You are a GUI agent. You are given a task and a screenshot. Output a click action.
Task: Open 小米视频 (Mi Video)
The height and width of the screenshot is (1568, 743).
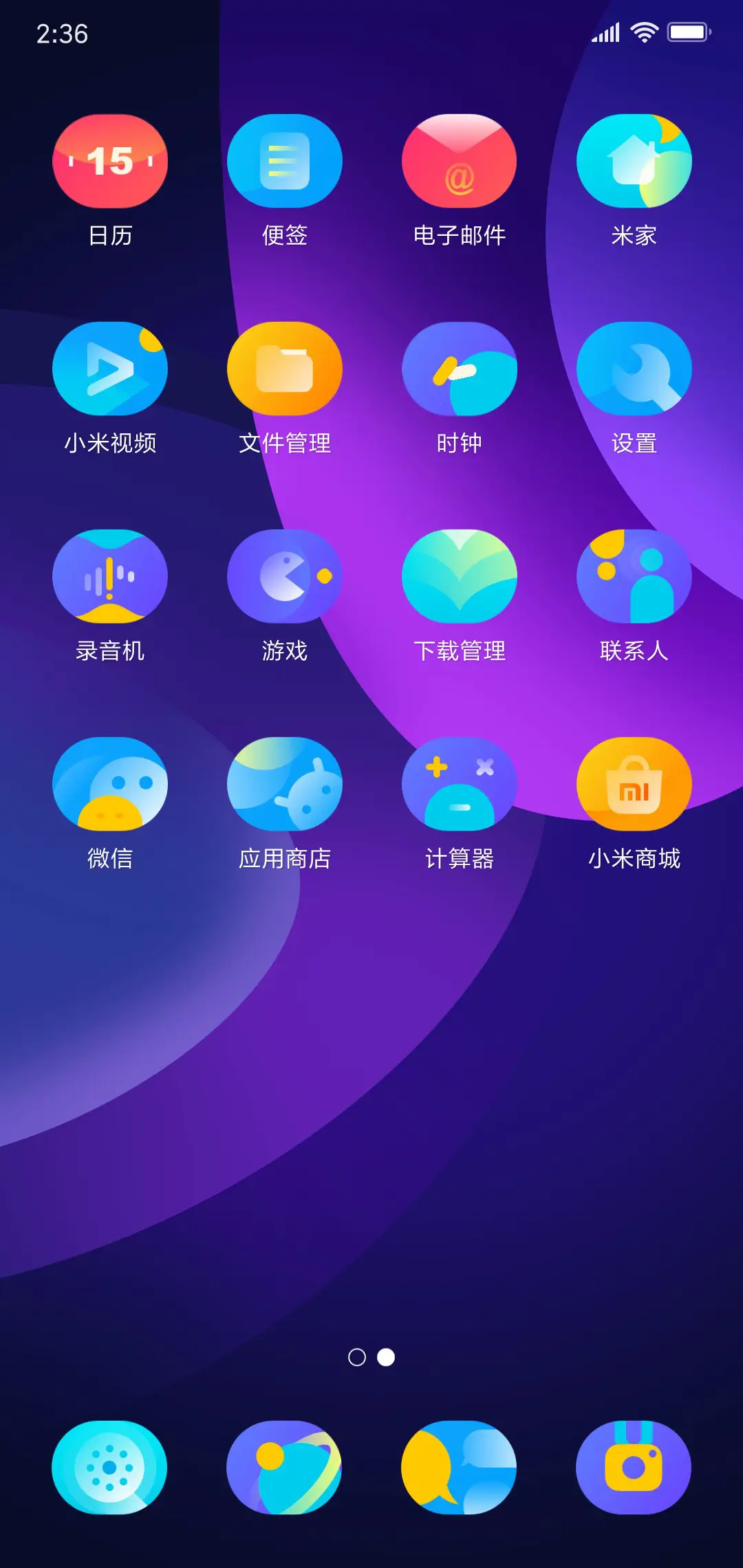coord(110,369)
